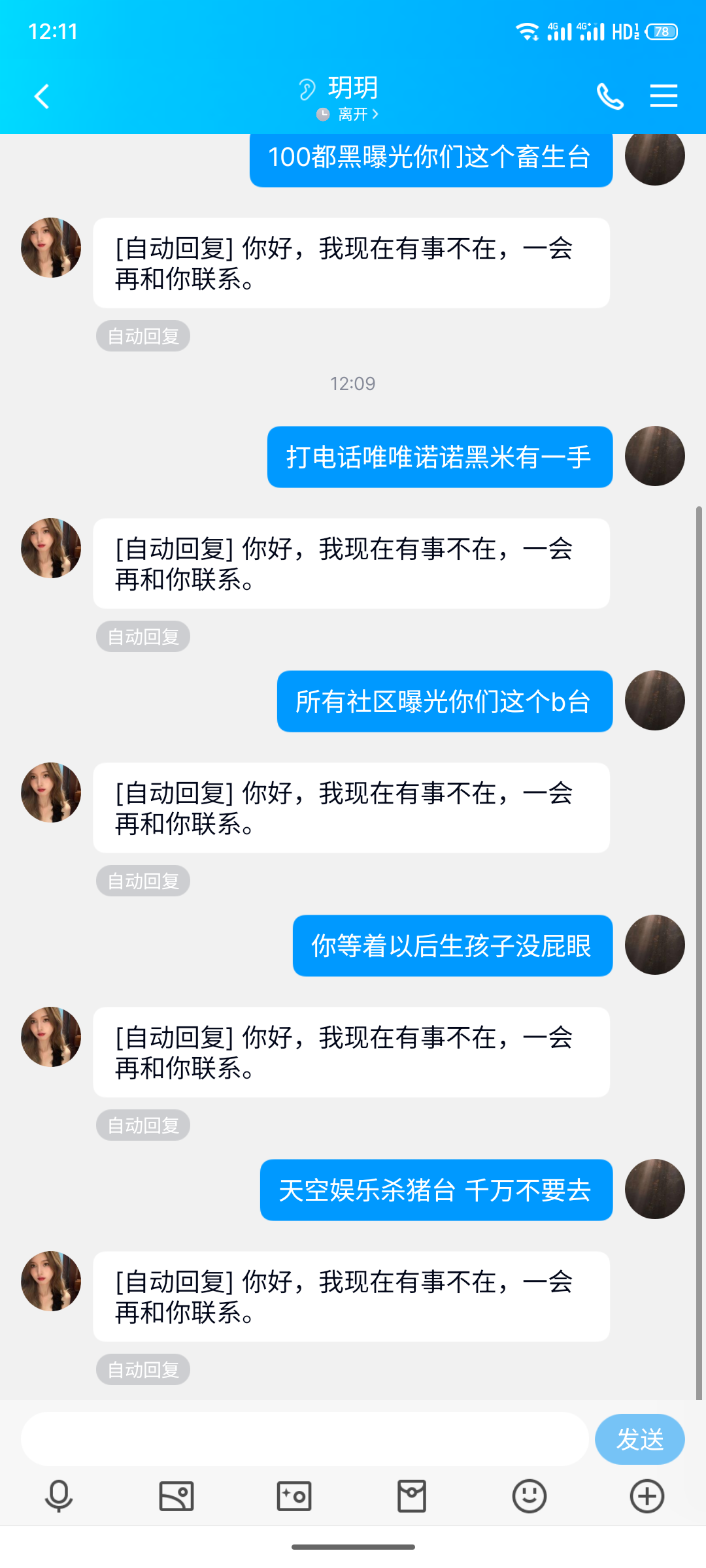
Task: Tap the message input field
Action: (x=304, y=1439)
